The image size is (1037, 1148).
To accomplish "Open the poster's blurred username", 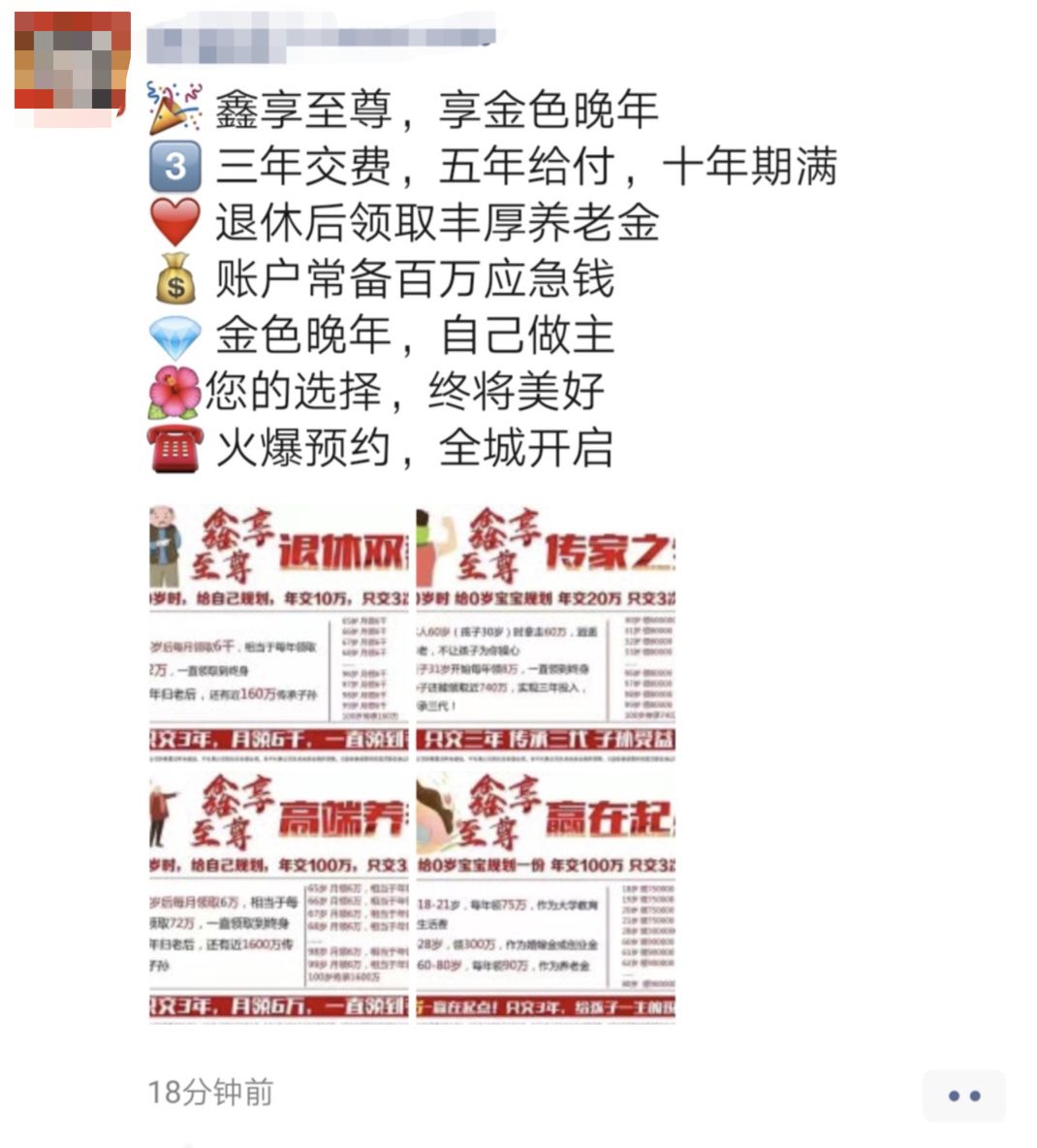I will pyautogui.click(x=320, y=40).
